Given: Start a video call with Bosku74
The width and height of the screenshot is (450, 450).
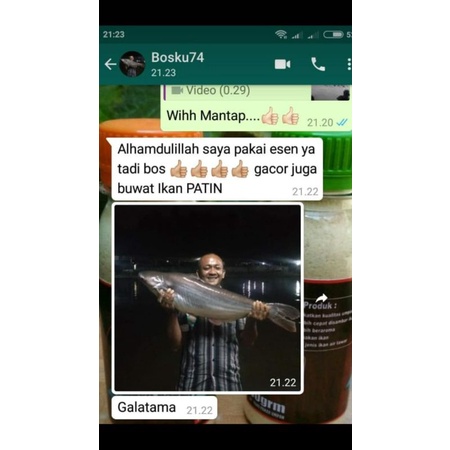Looking at the screenshot, I should point(282,64).
